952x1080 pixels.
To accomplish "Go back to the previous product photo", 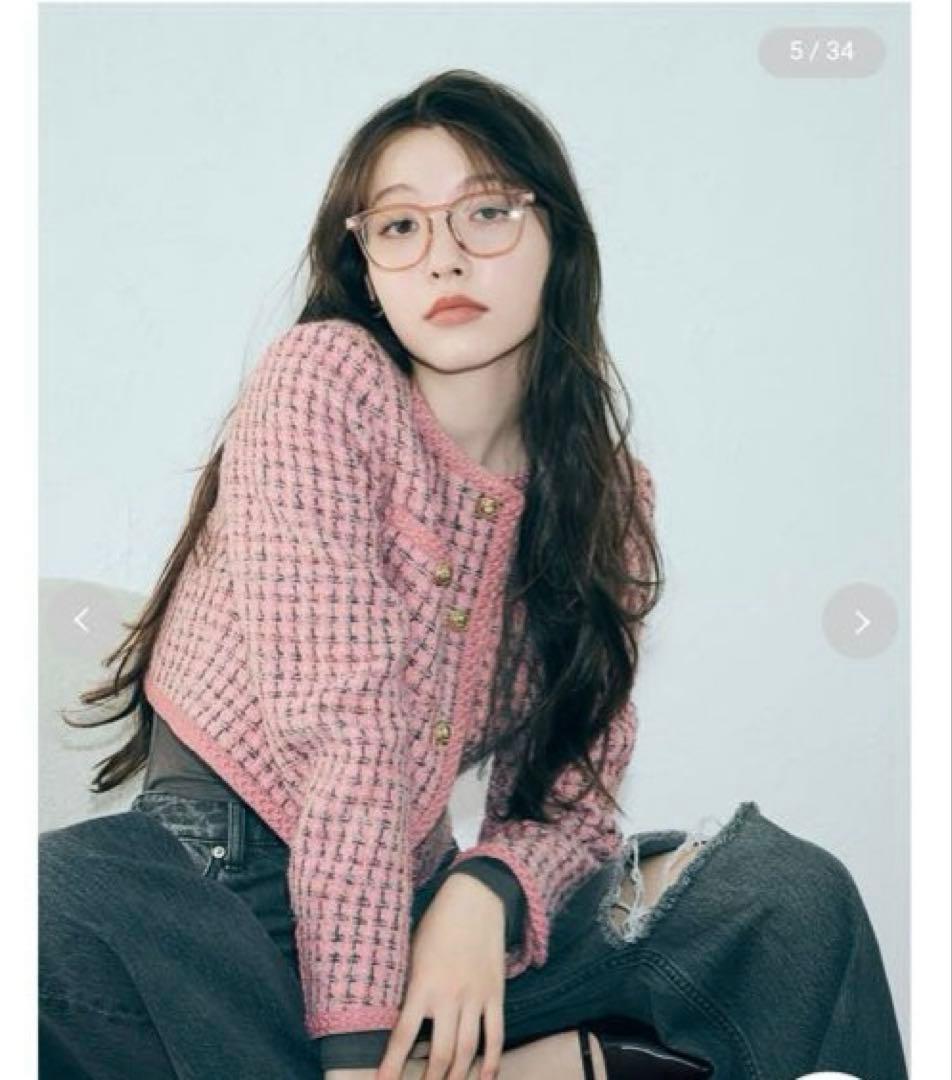I will pyautogui.click(x=81, y=621).
